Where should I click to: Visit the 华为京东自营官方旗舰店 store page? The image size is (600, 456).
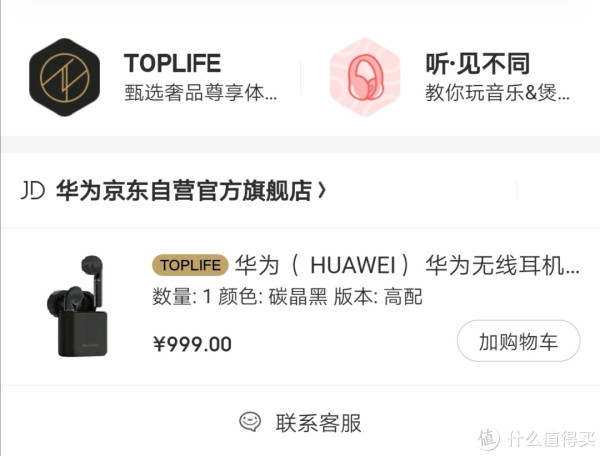point(184,191)
